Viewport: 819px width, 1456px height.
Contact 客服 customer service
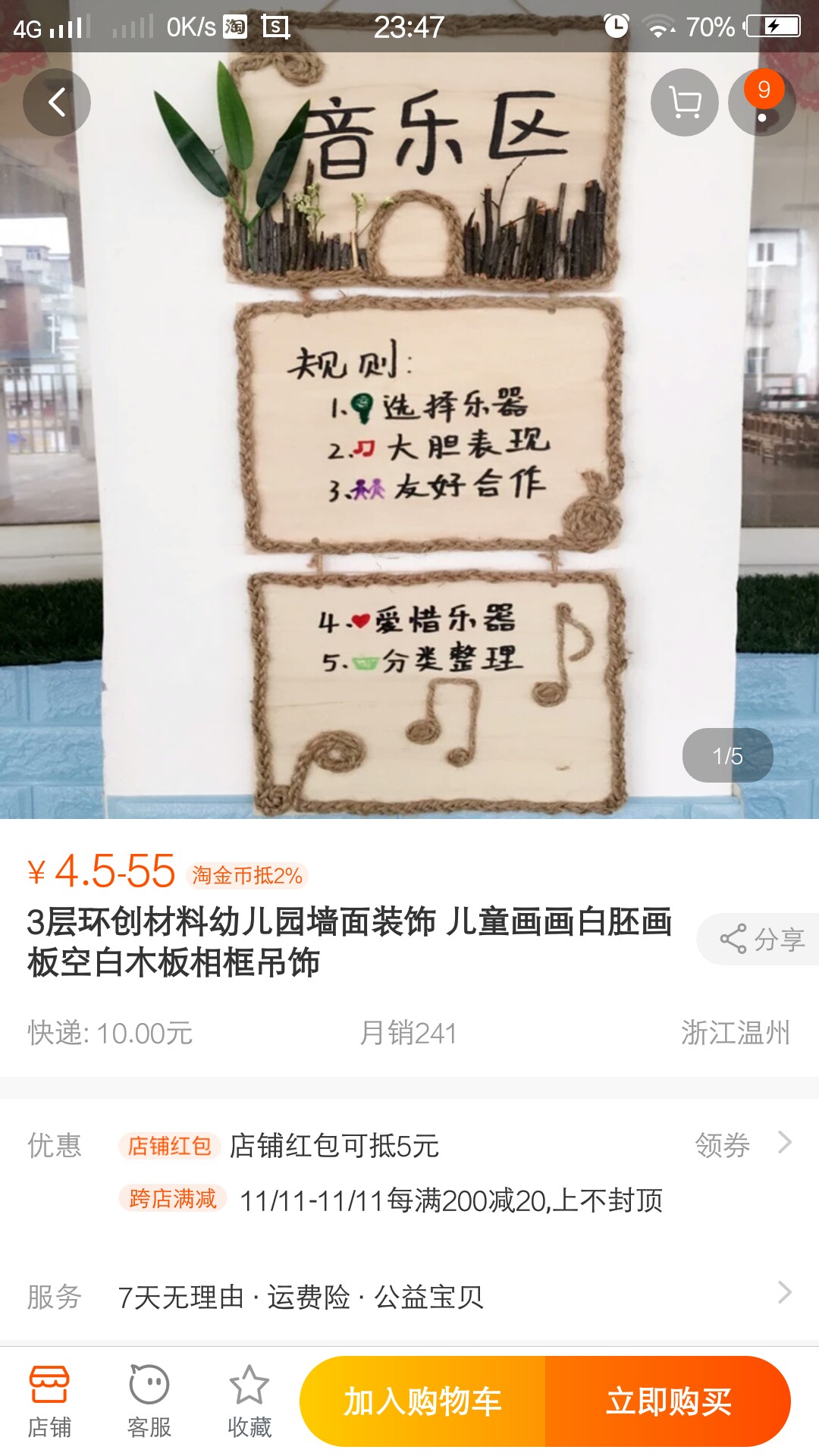[149, 1401]
